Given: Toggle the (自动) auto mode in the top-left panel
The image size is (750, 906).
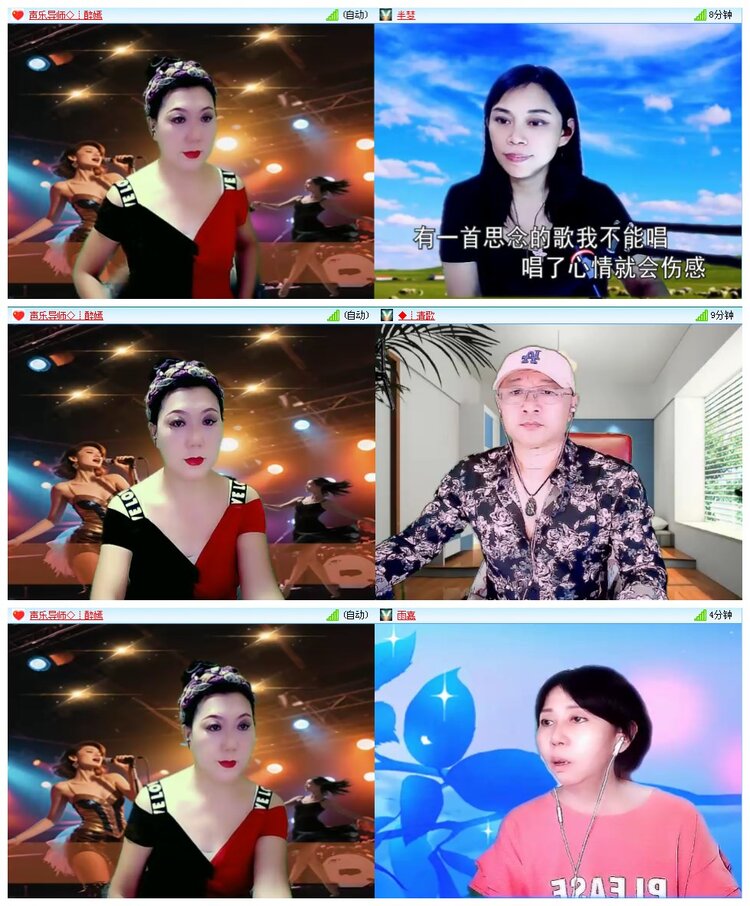Looking at the screenshot, I should 355,13.
